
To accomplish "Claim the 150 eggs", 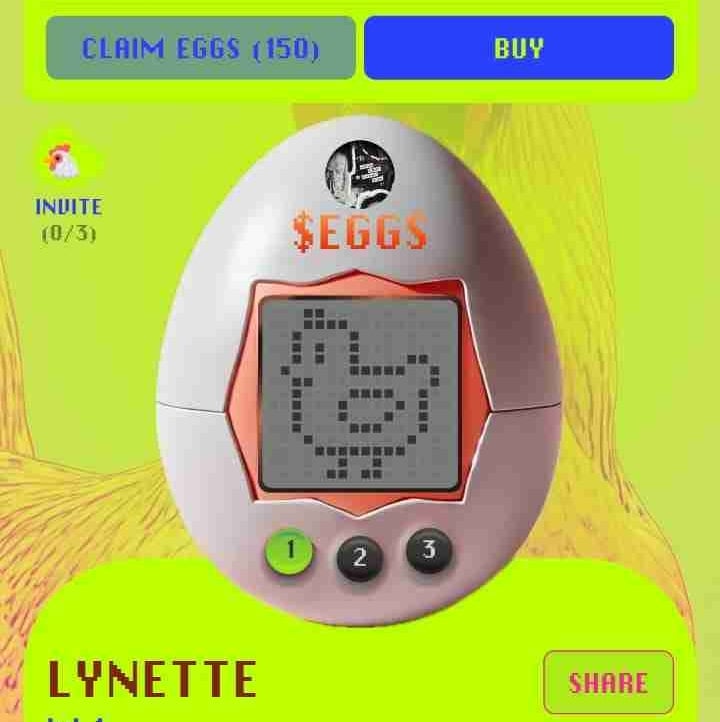I will click(x=201, y=48).
